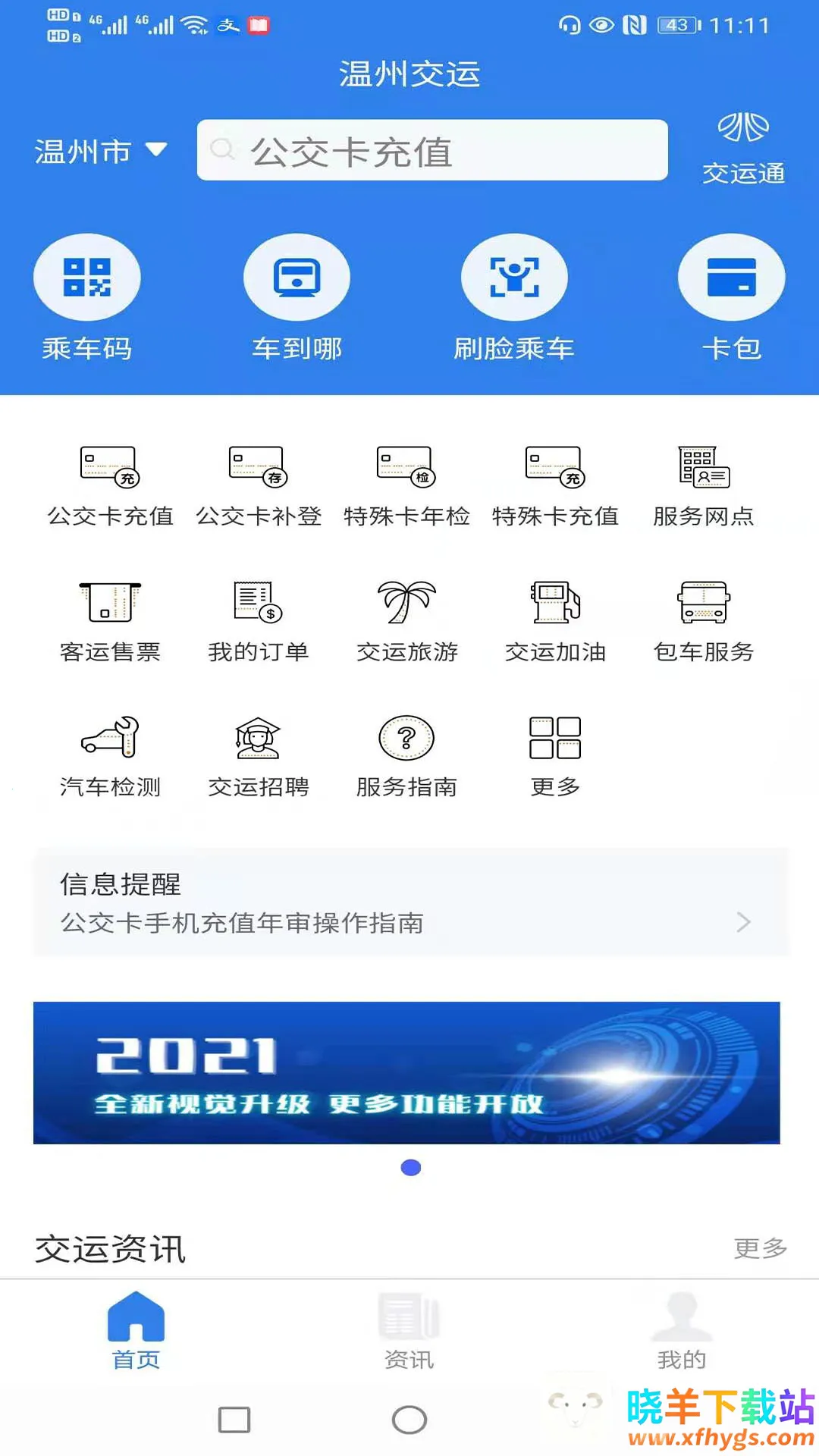The image size is (819, 1456).
Task: Tap 更多 next to 交运资讯
Action: click(x=760, y=1247)
